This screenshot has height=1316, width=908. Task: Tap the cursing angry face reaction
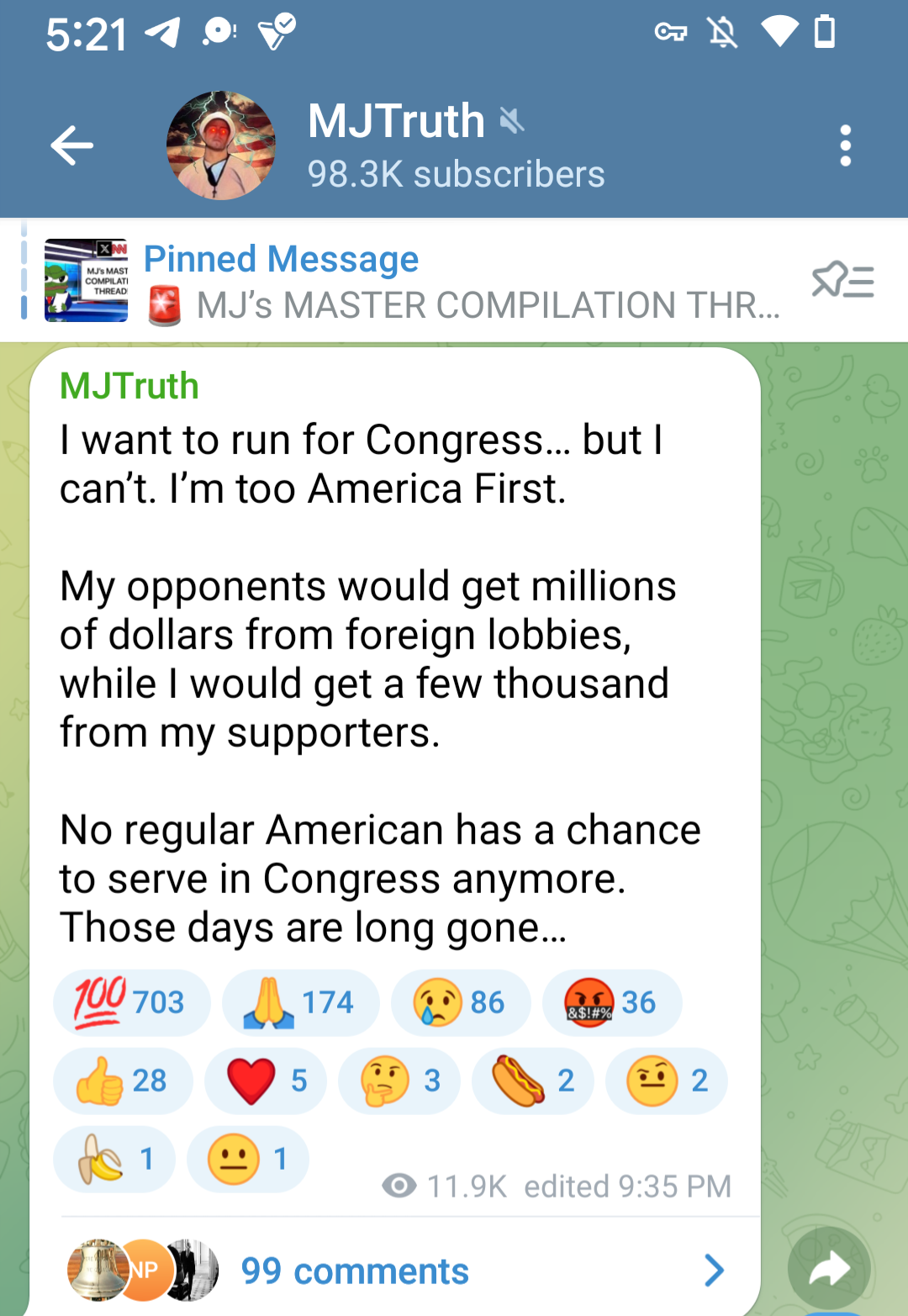[x=612, y=1002]
